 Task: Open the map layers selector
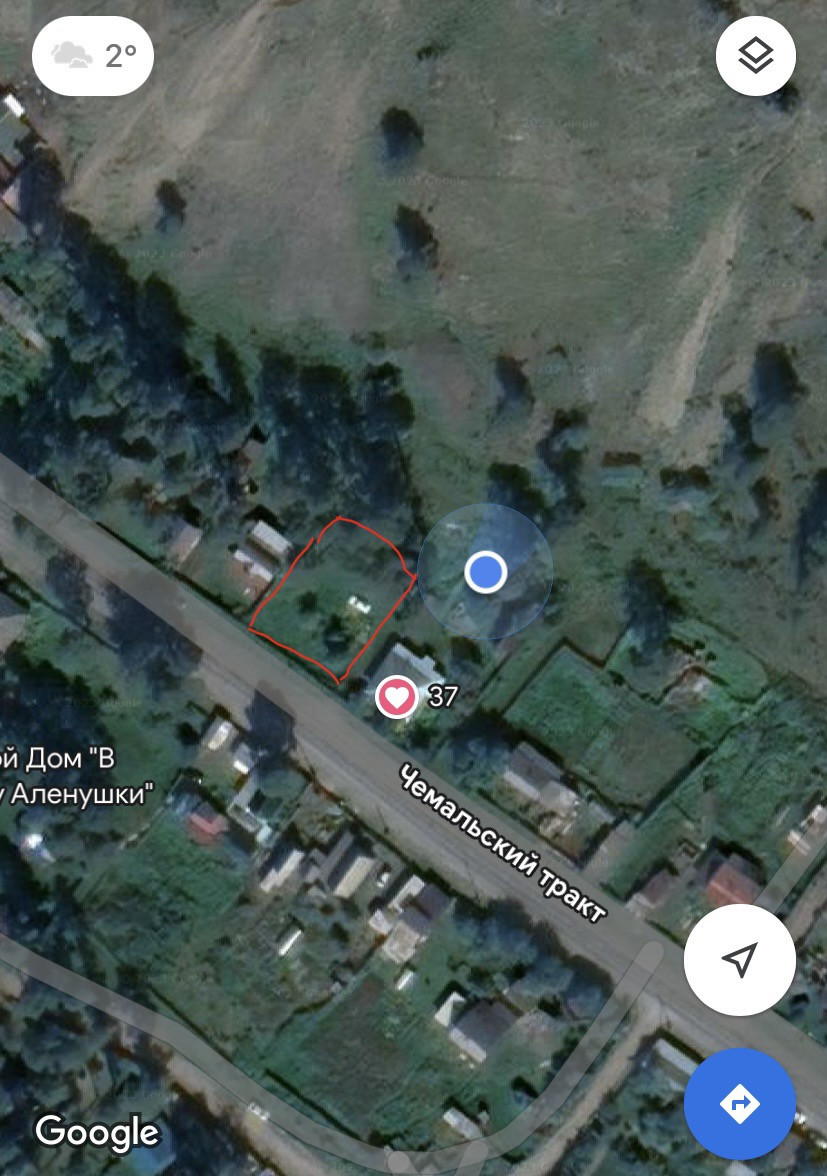point(756,56)
